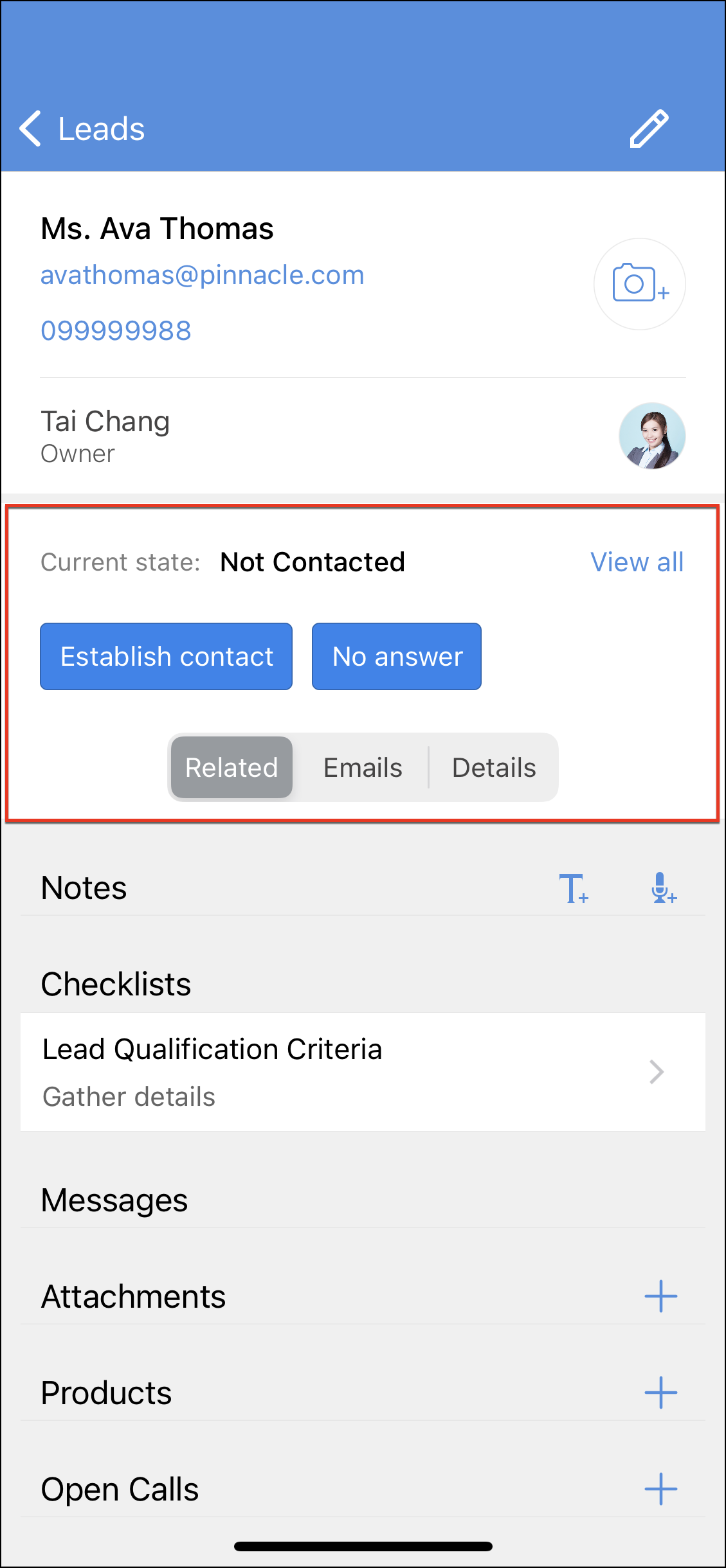Tap the Establish contact button
The height and width of the screenshot is (1568, 726).
click(166, 656)
